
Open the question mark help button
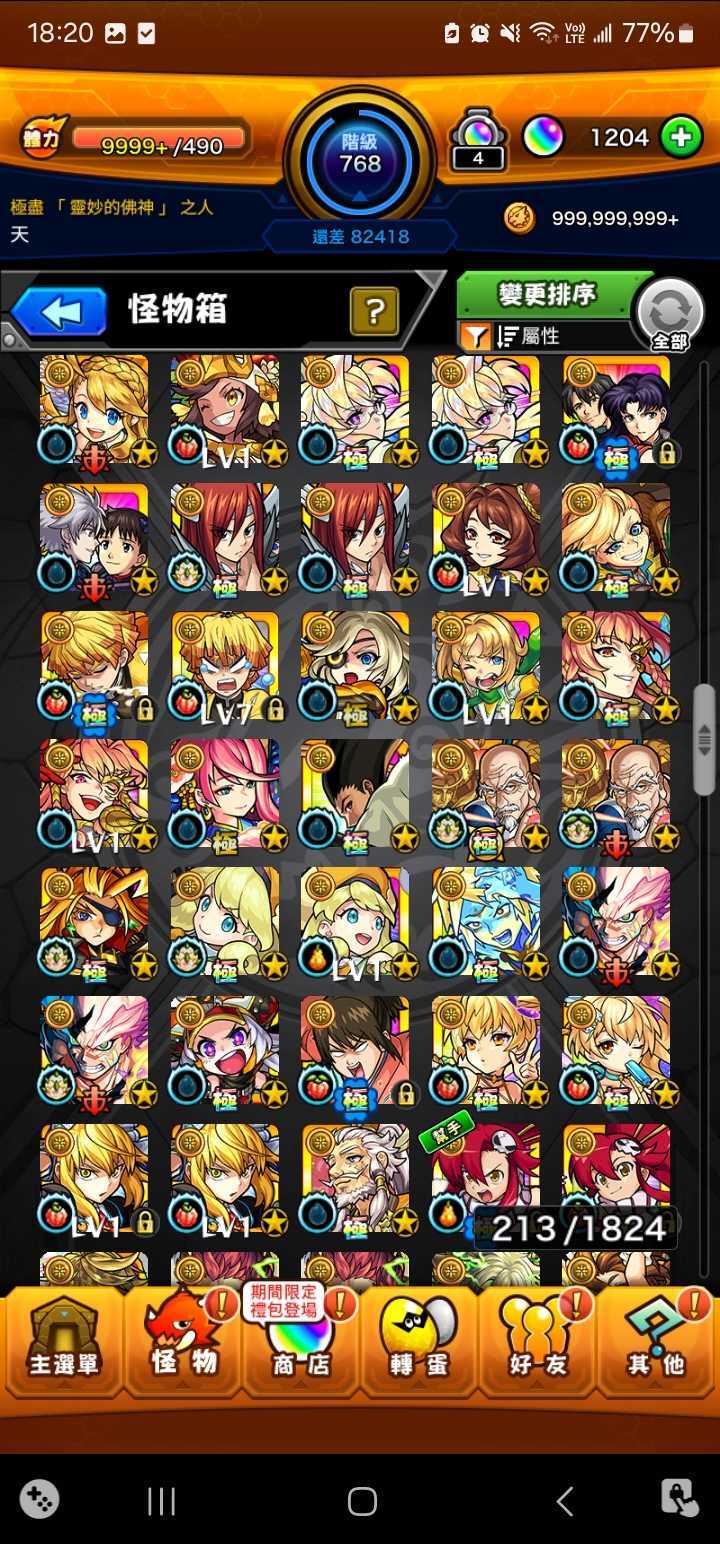tap(374, 311)
